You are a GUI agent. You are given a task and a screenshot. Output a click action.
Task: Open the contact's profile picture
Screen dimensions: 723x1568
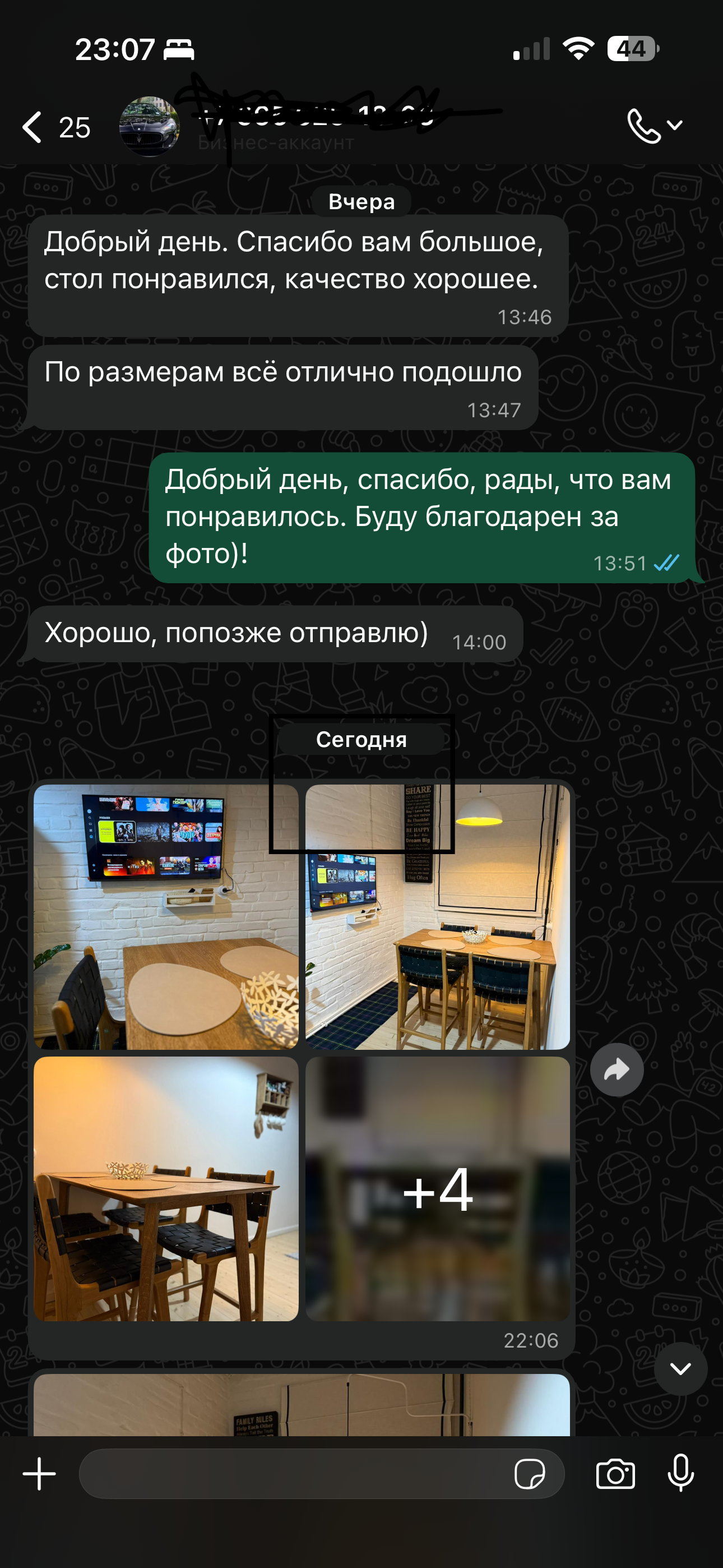tap(149, 127)
